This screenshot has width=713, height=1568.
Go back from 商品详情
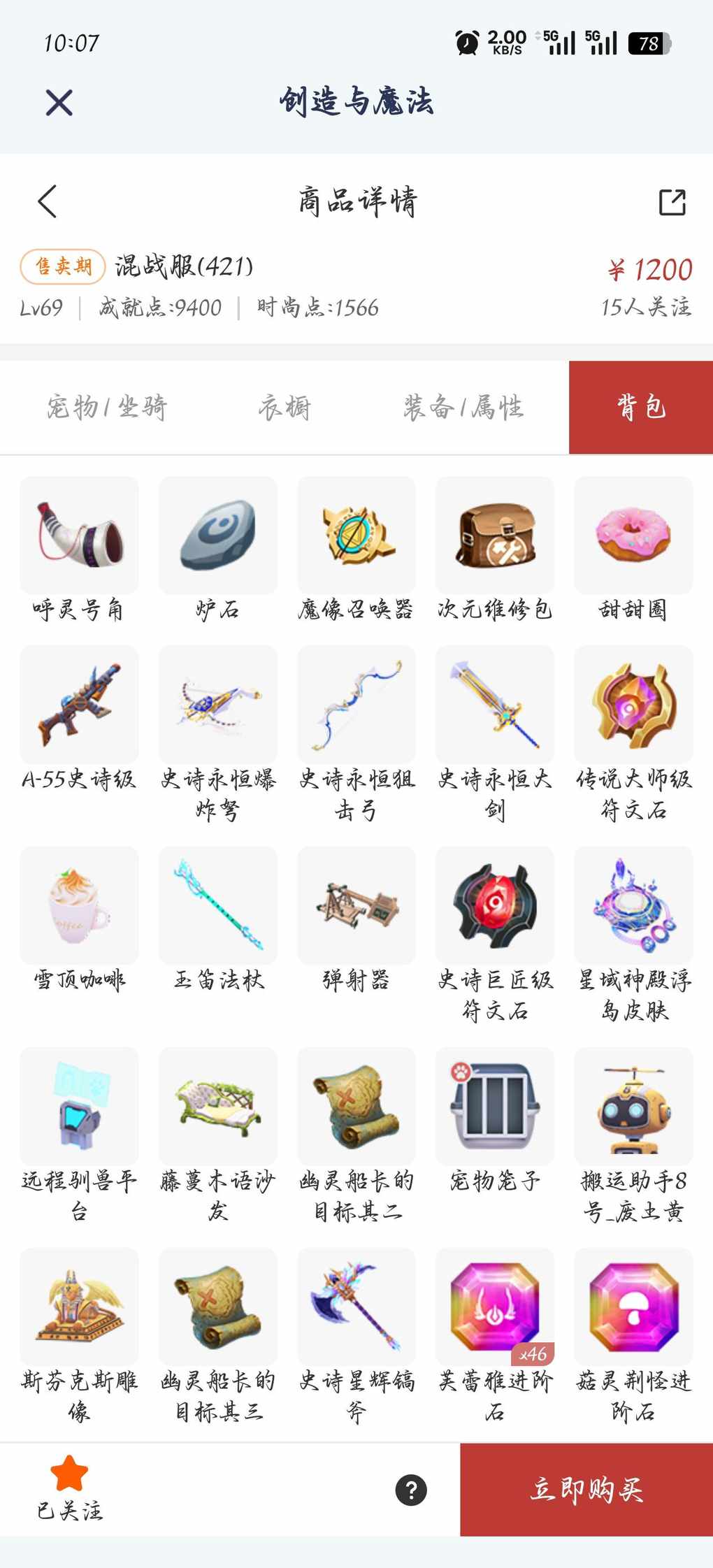48,202
